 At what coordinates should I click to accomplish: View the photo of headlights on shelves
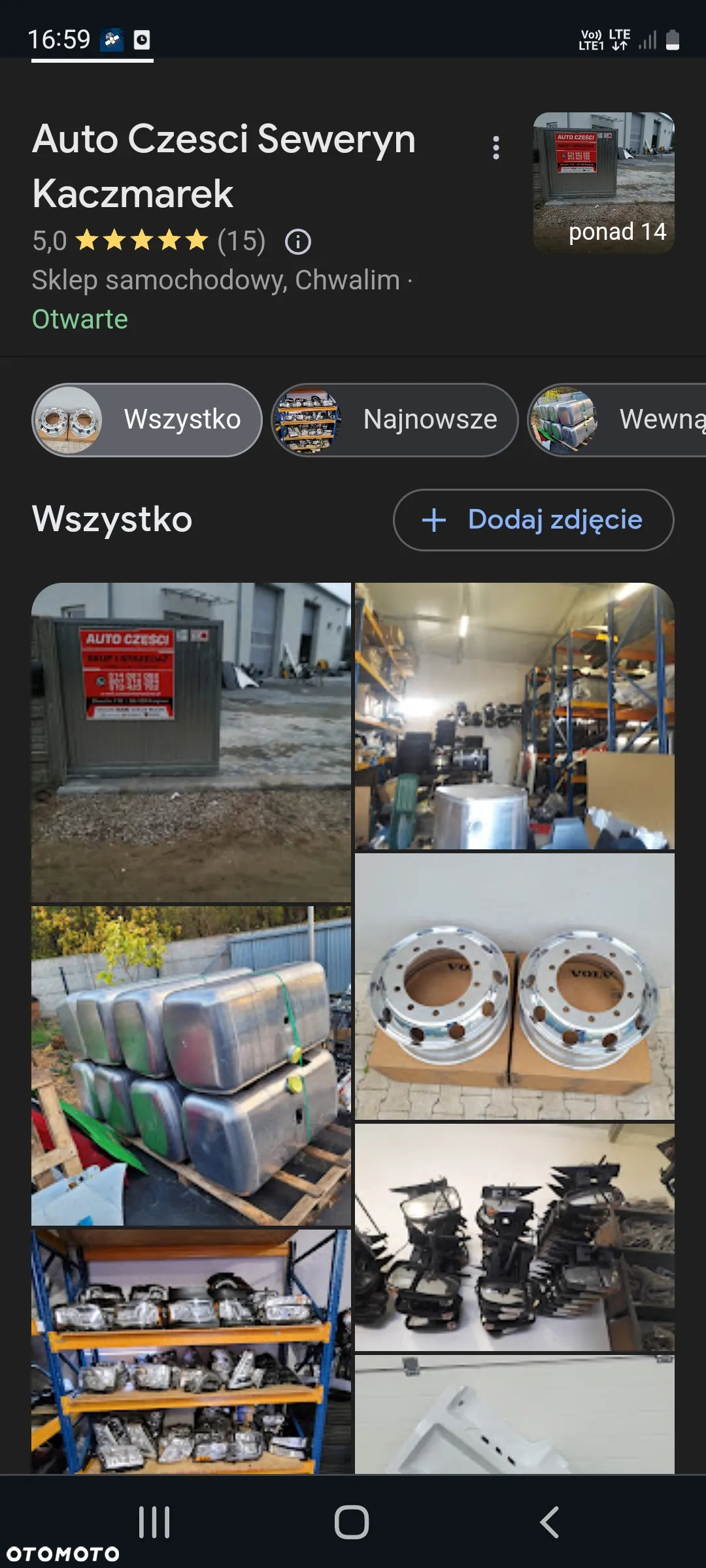tap(191, 1351)
